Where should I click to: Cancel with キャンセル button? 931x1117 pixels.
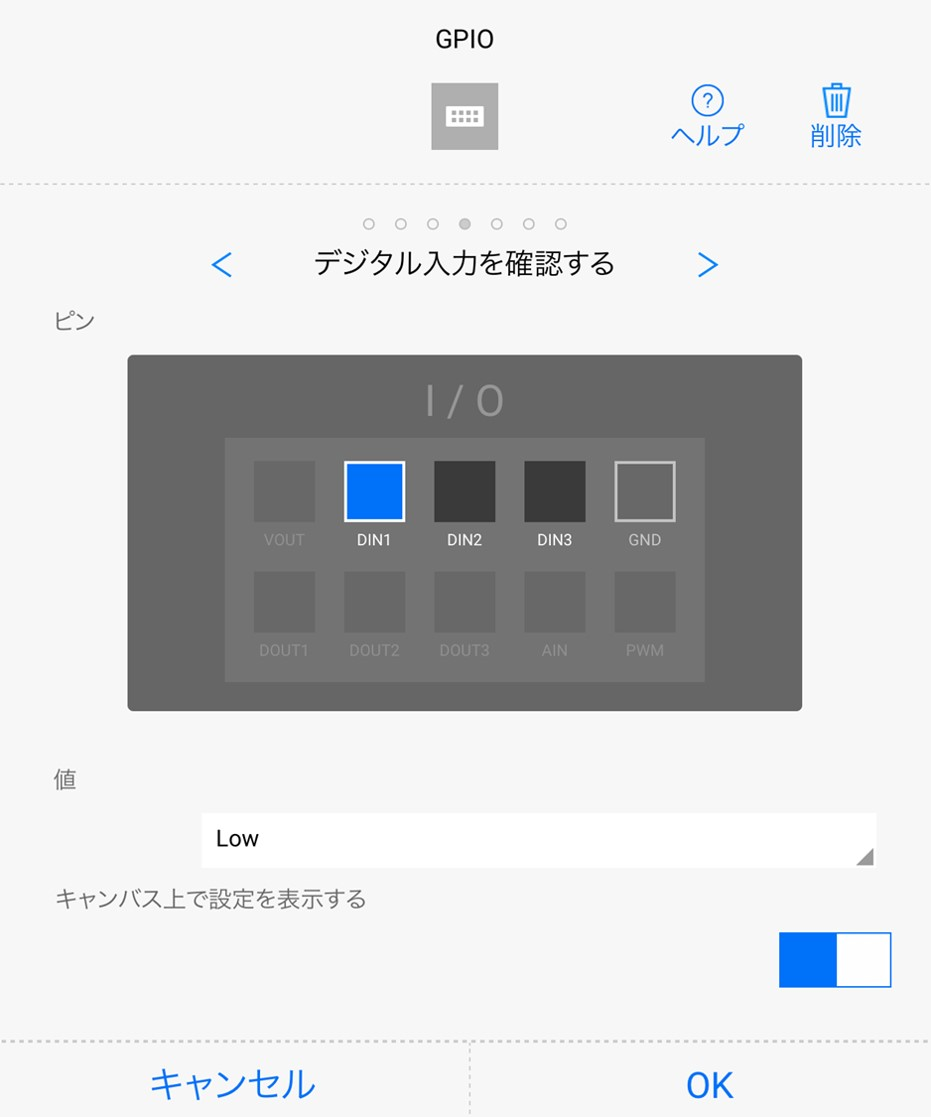(x=233, y=1084)
